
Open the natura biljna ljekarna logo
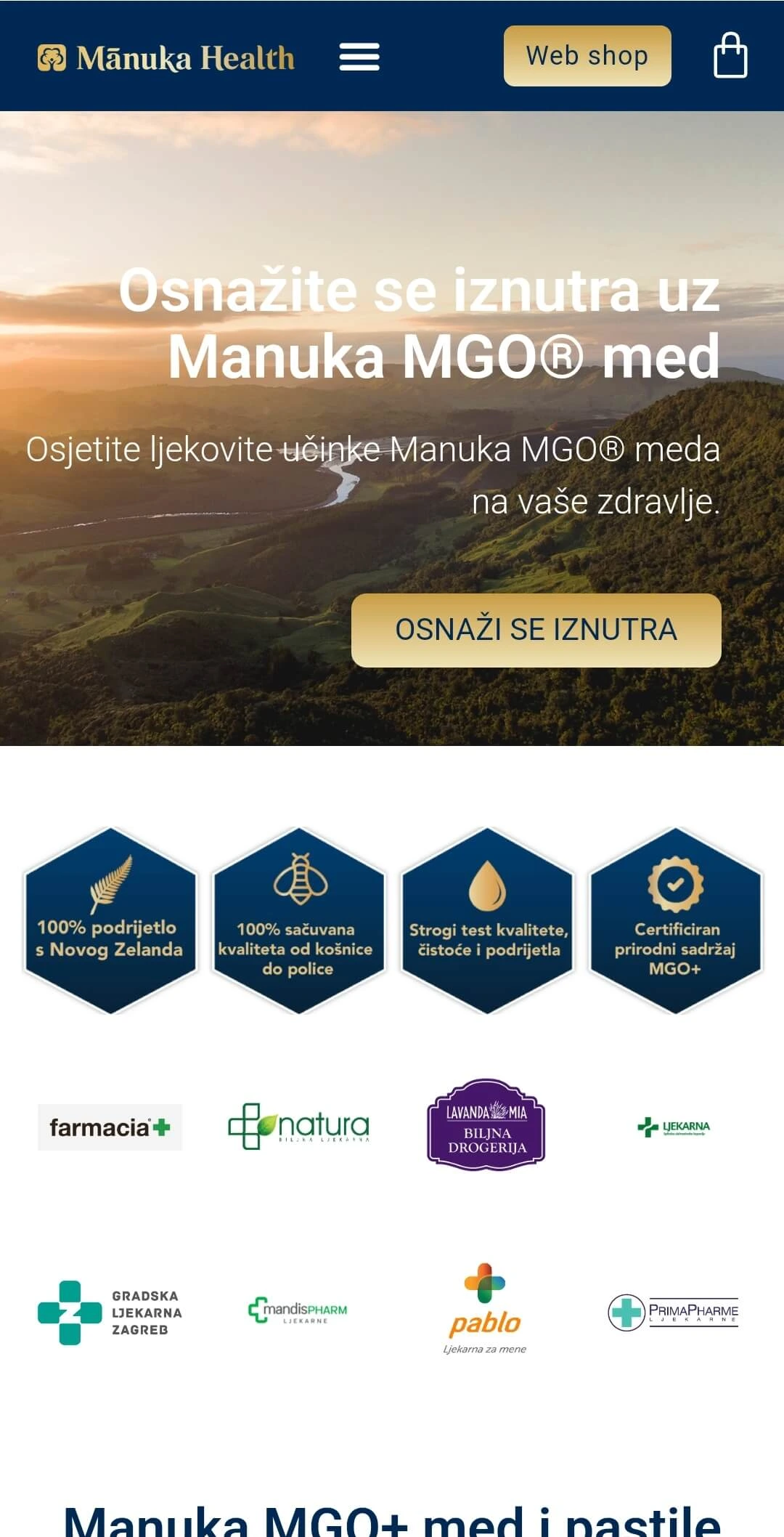coord(298,1127)
